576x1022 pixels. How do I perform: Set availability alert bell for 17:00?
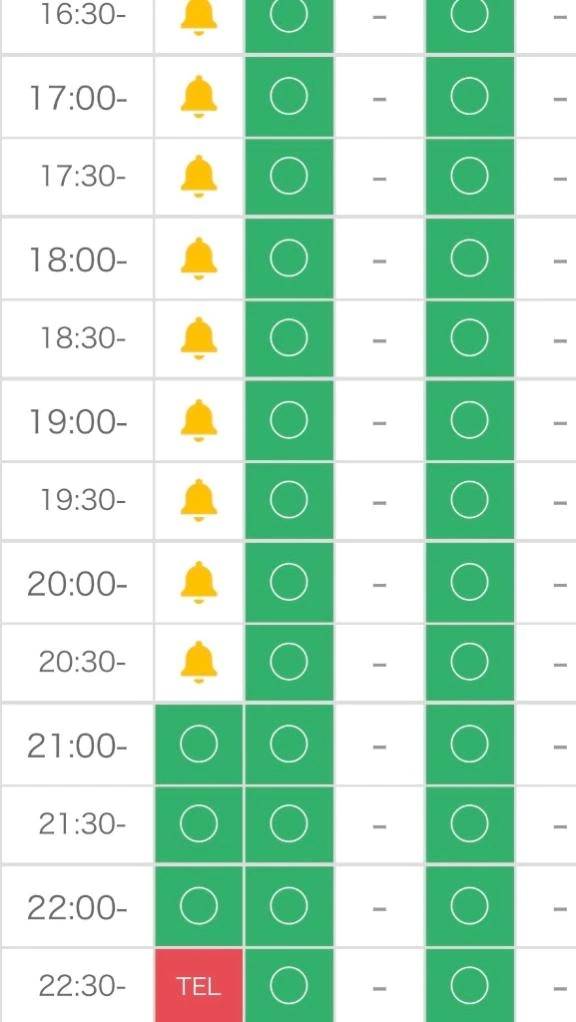pyautogui.click(x=199, y=97)
